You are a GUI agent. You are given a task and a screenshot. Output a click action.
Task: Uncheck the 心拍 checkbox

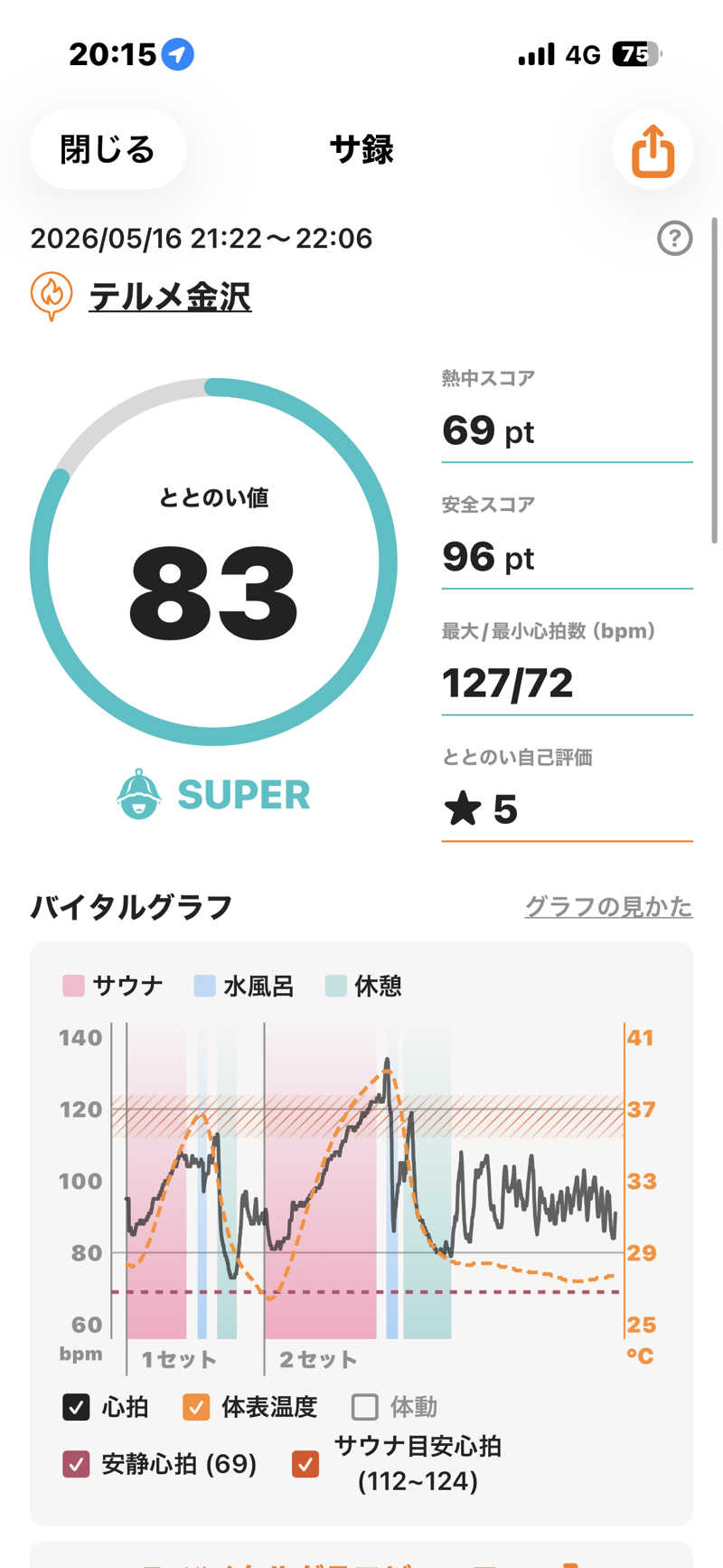click(76, 1407)
